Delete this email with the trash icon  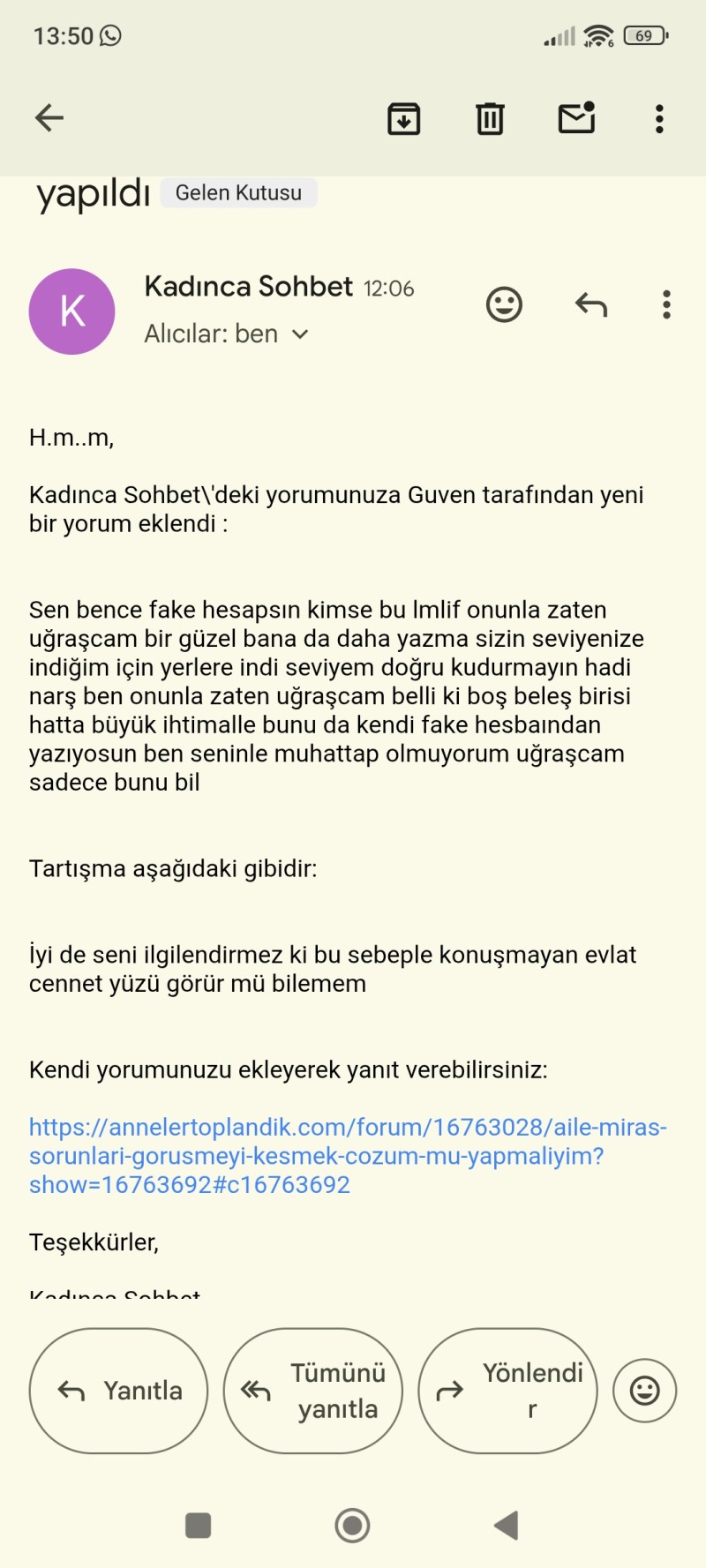point(490,118)
